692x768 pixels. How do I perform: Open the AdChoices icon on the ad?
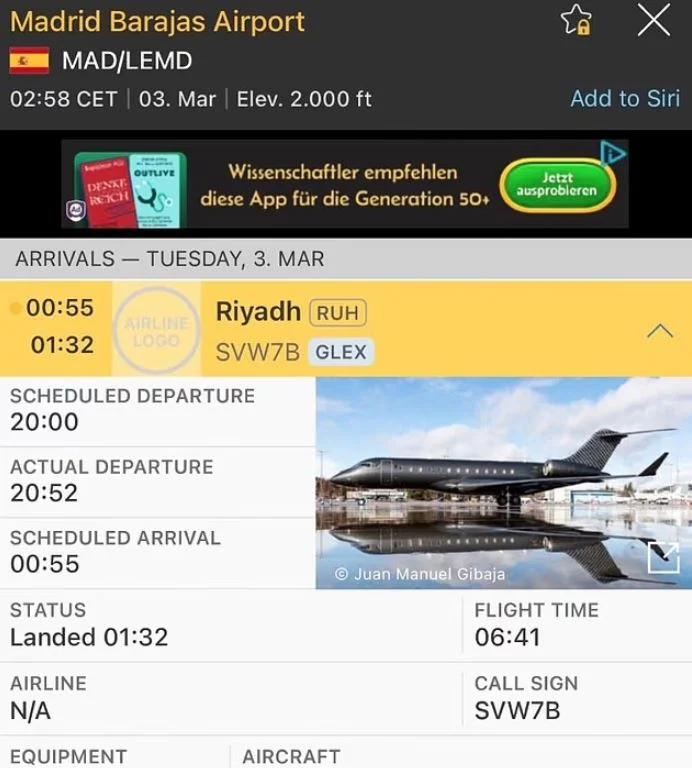(x=614, y=153)
